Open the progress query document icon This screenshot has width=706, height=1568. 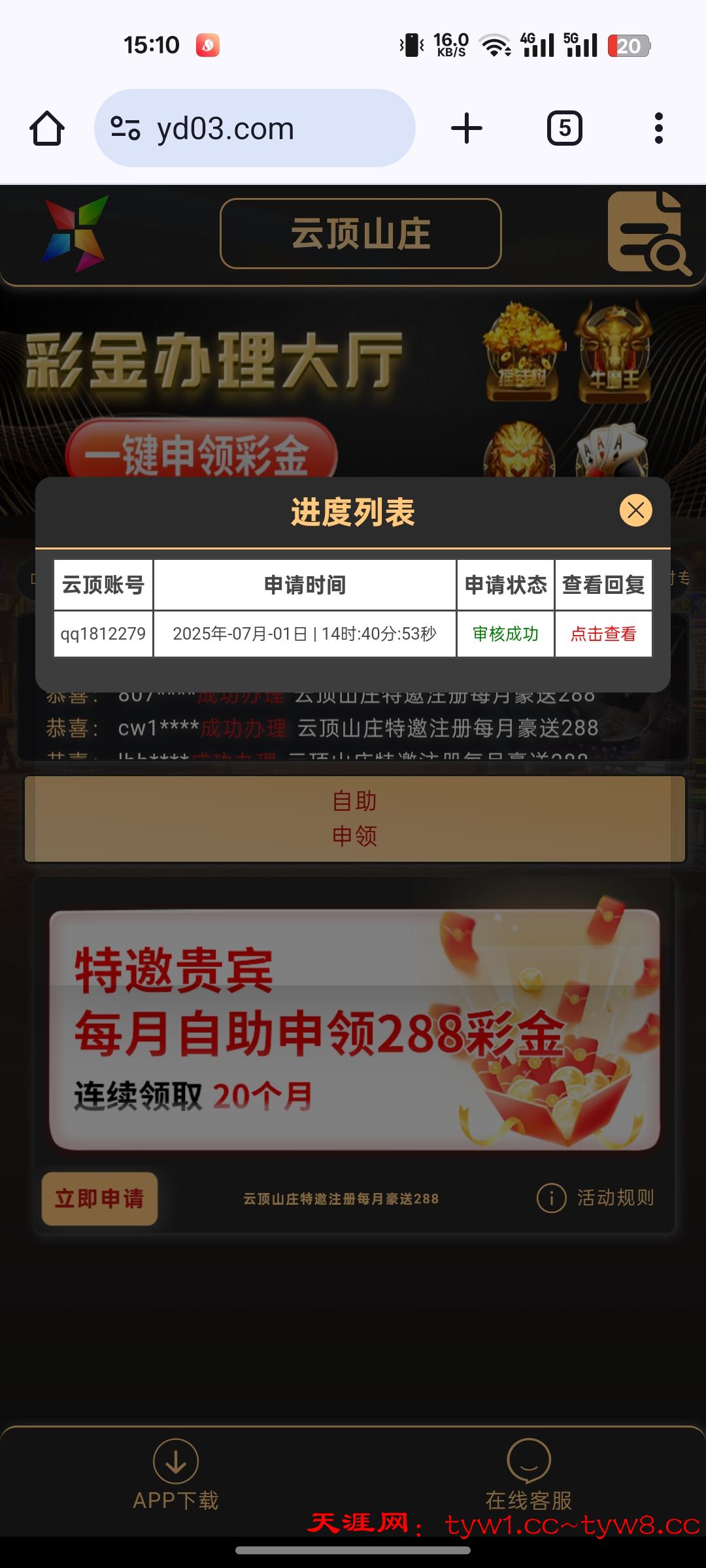(x=648, y=233)
